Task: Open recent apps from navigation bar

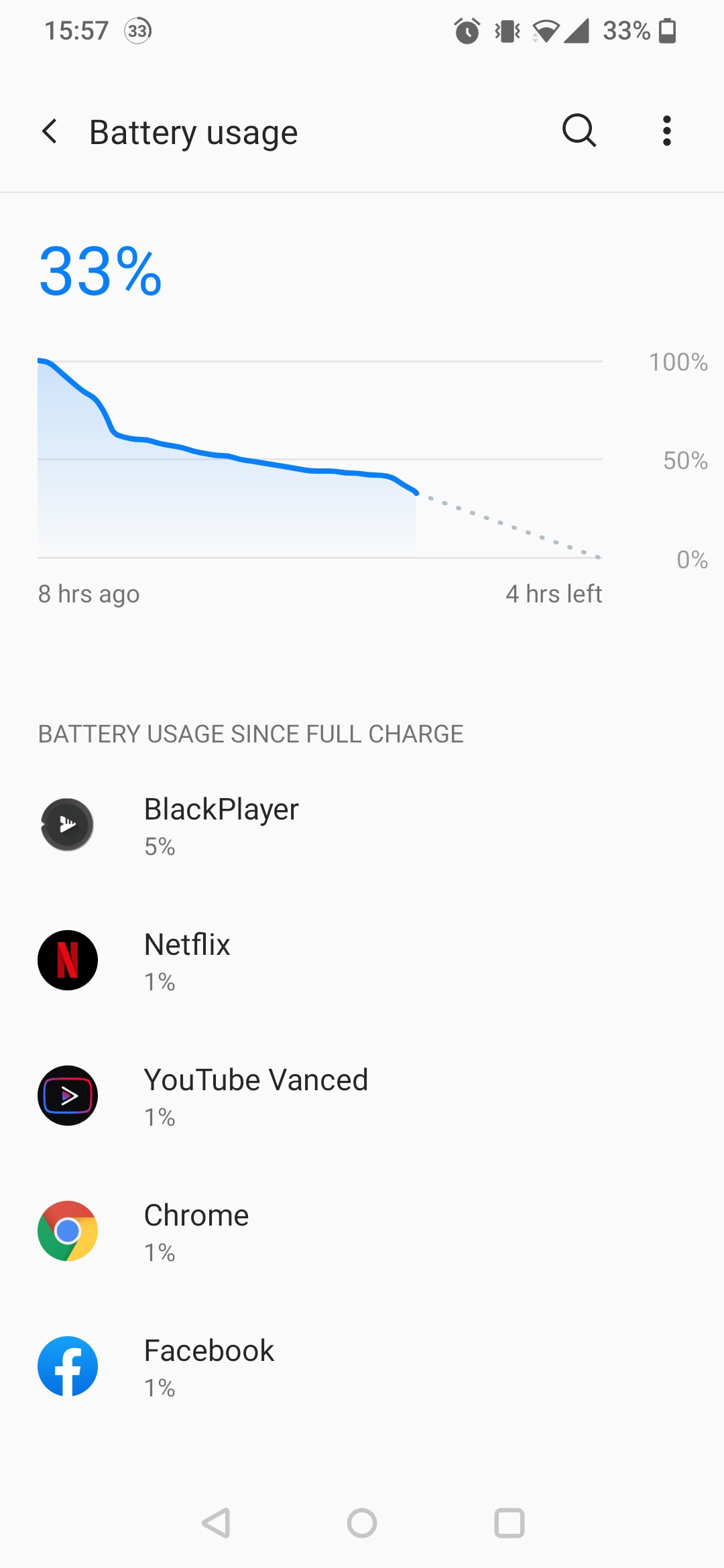Action: (x=509, y=1523)
